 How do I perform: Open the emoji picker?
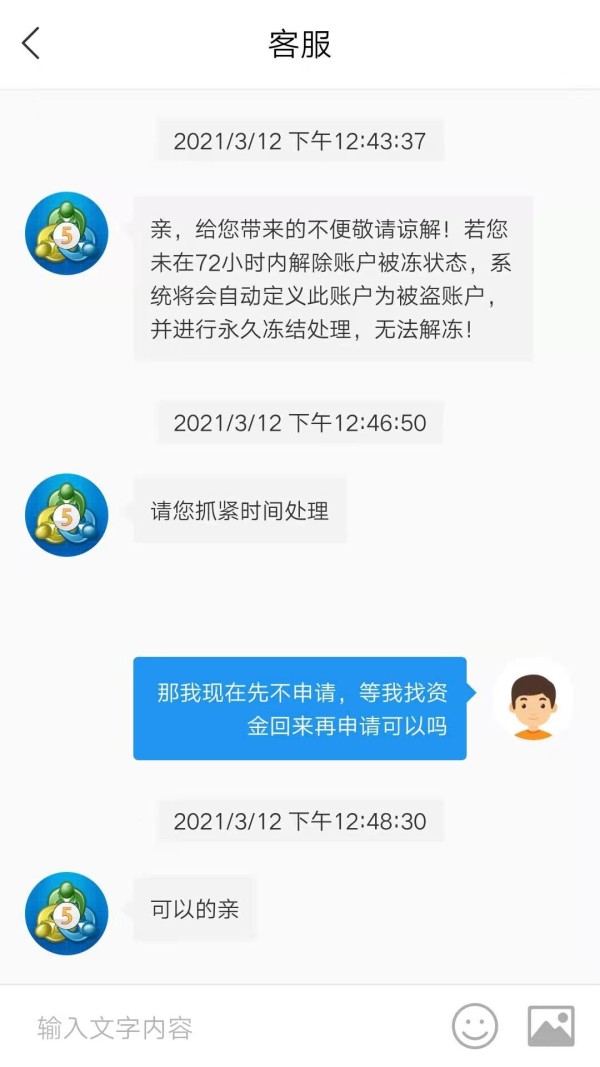point(475,1026)
